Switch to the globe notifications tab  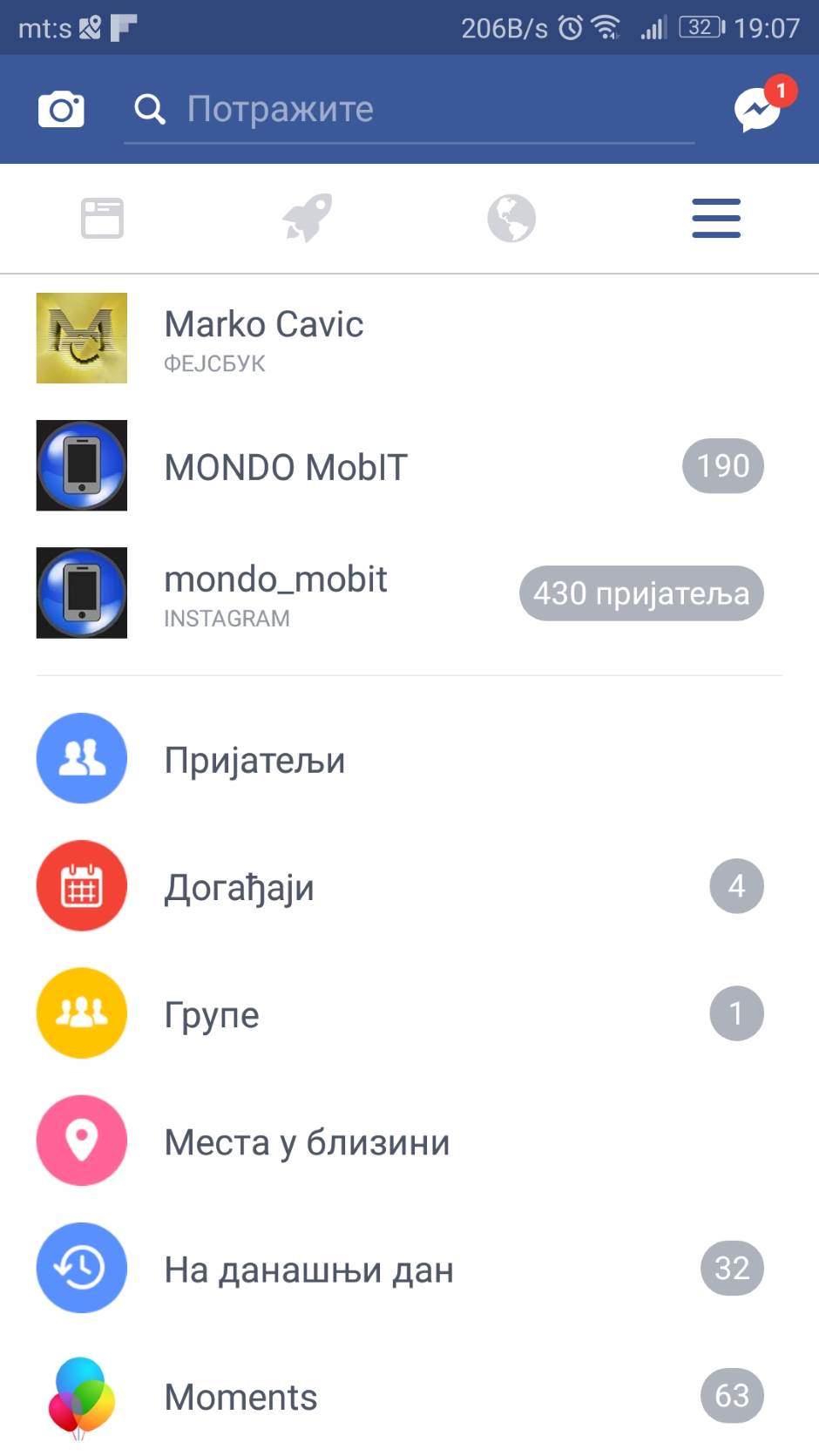coord(511,218)
